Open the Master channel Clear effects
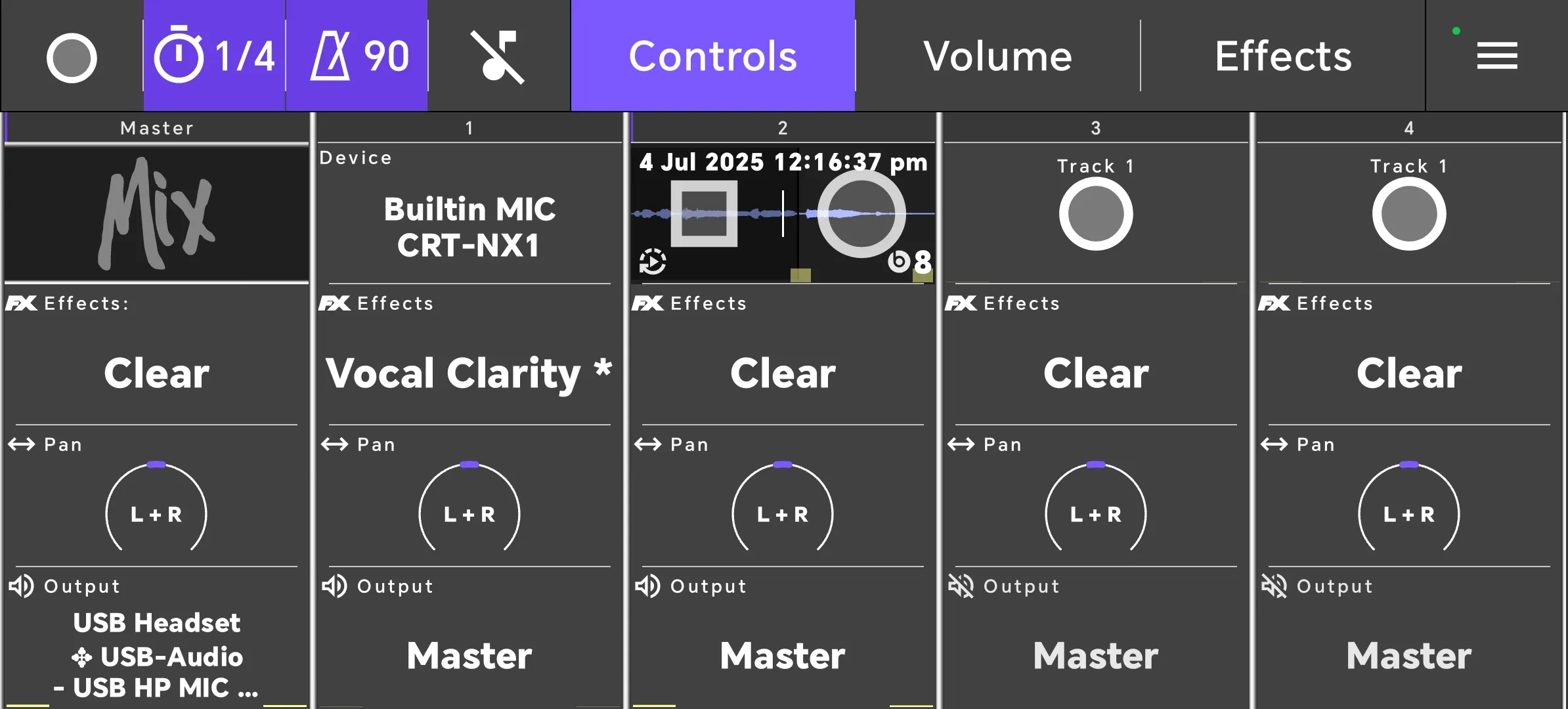Screen dimensions: 1568x709 [156, 373]
